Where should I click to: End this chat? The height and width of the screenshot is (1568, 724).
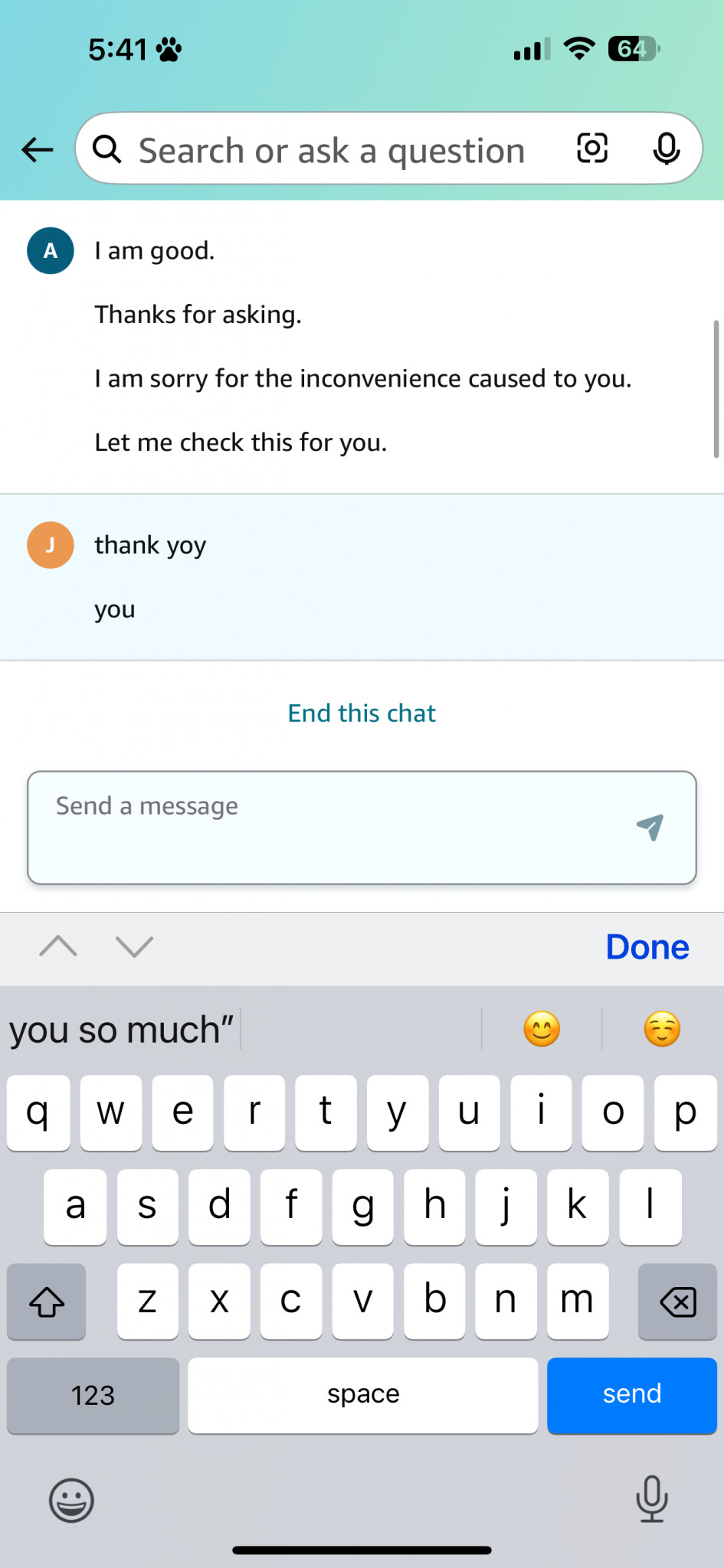(362, 713)
